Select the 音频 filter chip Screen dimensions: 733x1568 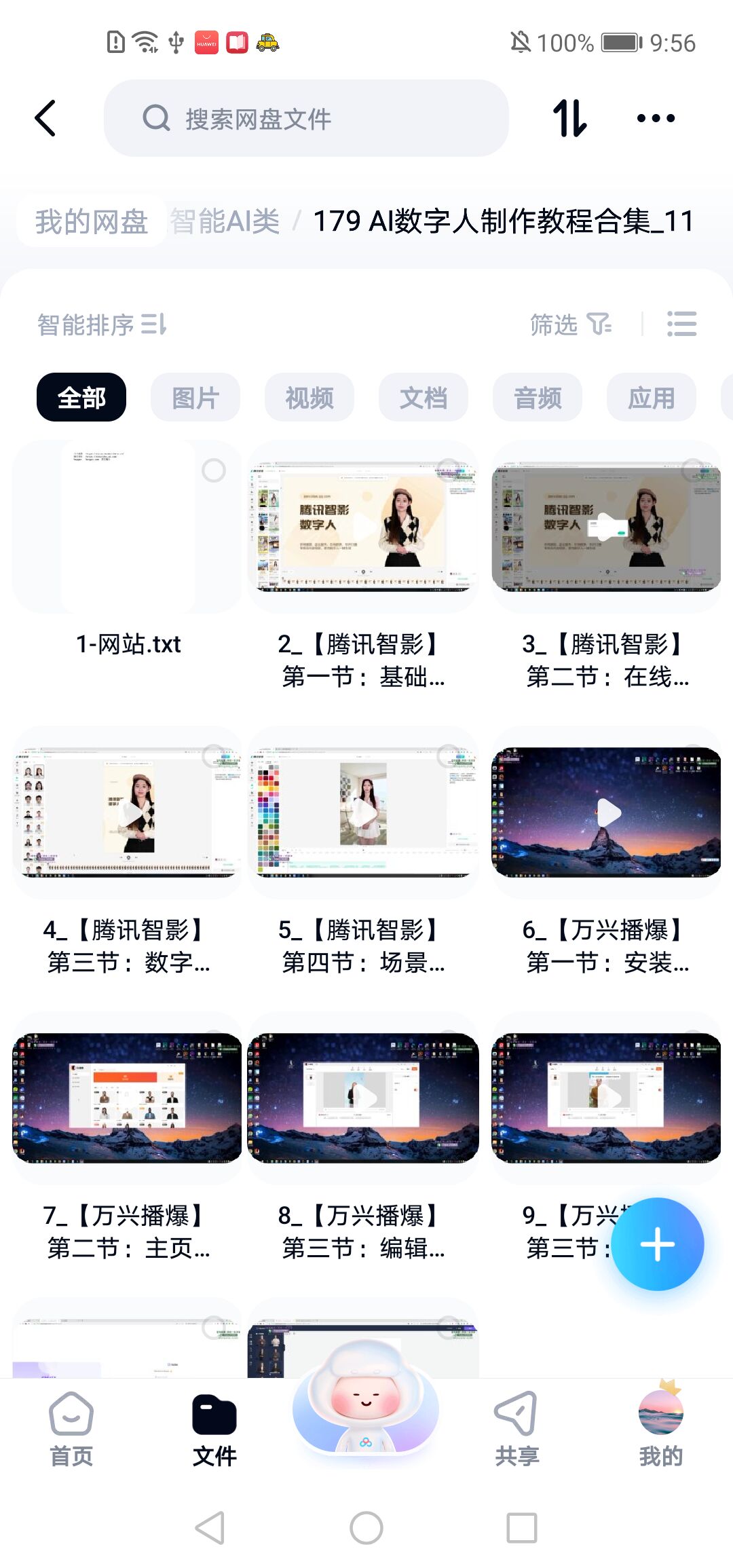point(538,398)
